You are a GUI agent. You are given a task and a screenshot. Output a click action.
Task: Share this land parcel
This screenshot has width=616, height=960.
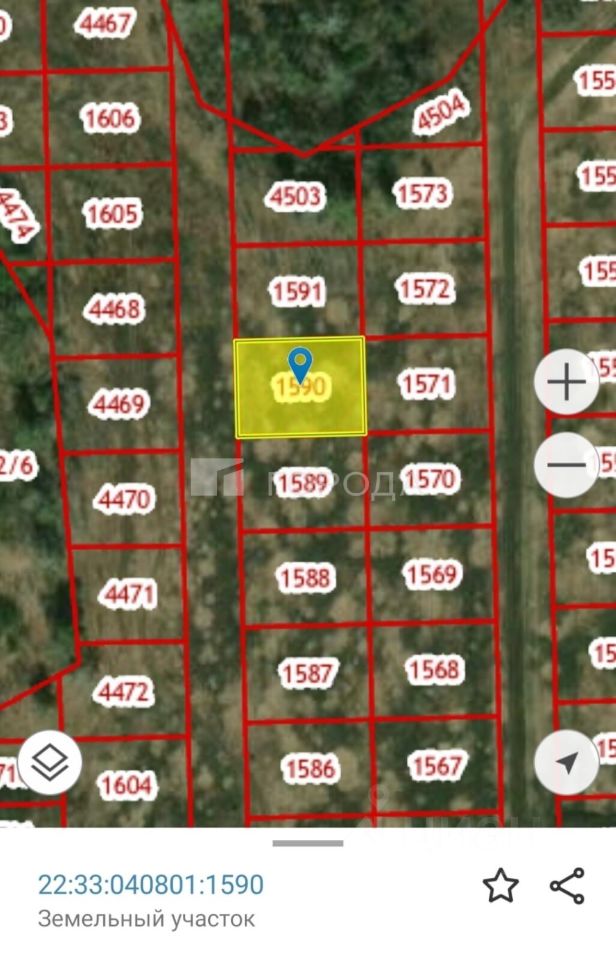567,885
